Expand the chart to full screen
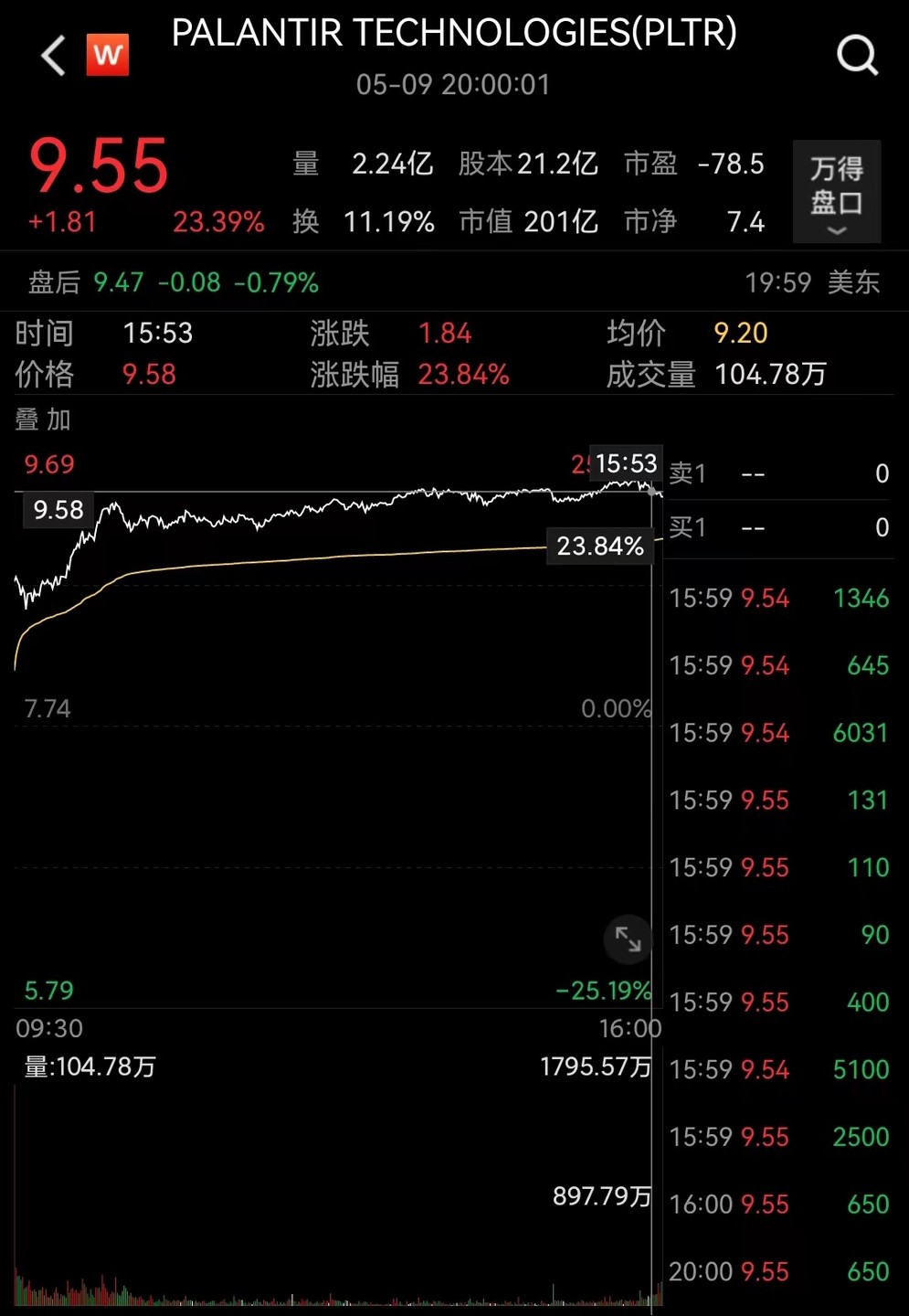909x1316 pixels. click(x=628, y=939)
